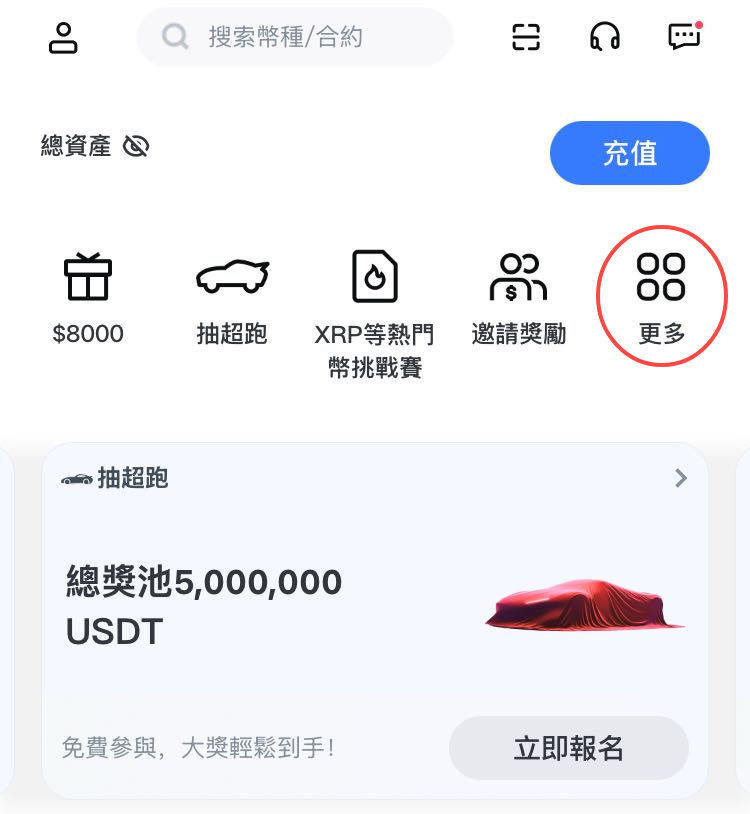Open the messages icon
750x814 pixels.
click(x=684, y=37)
